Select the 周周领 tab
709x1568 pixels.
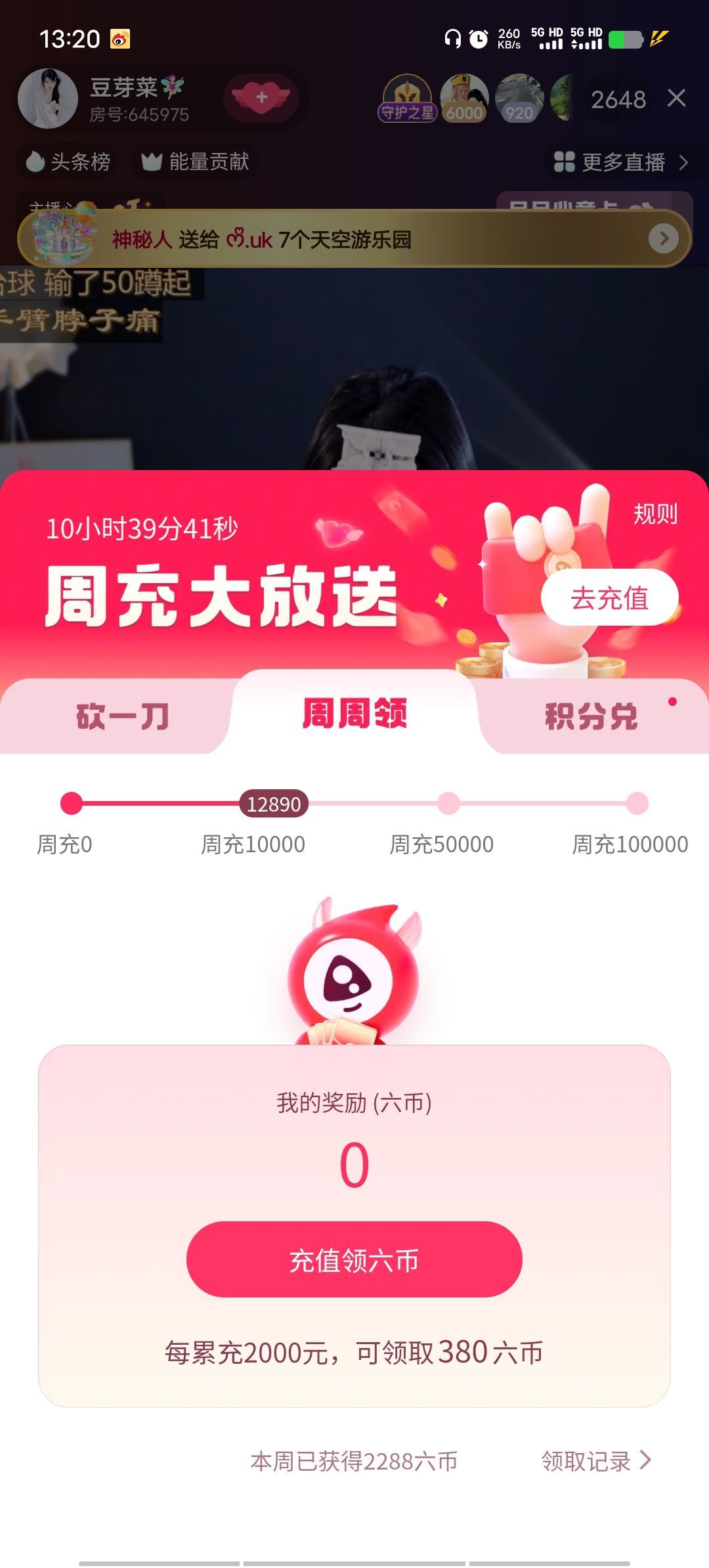(x=354, y=714)
